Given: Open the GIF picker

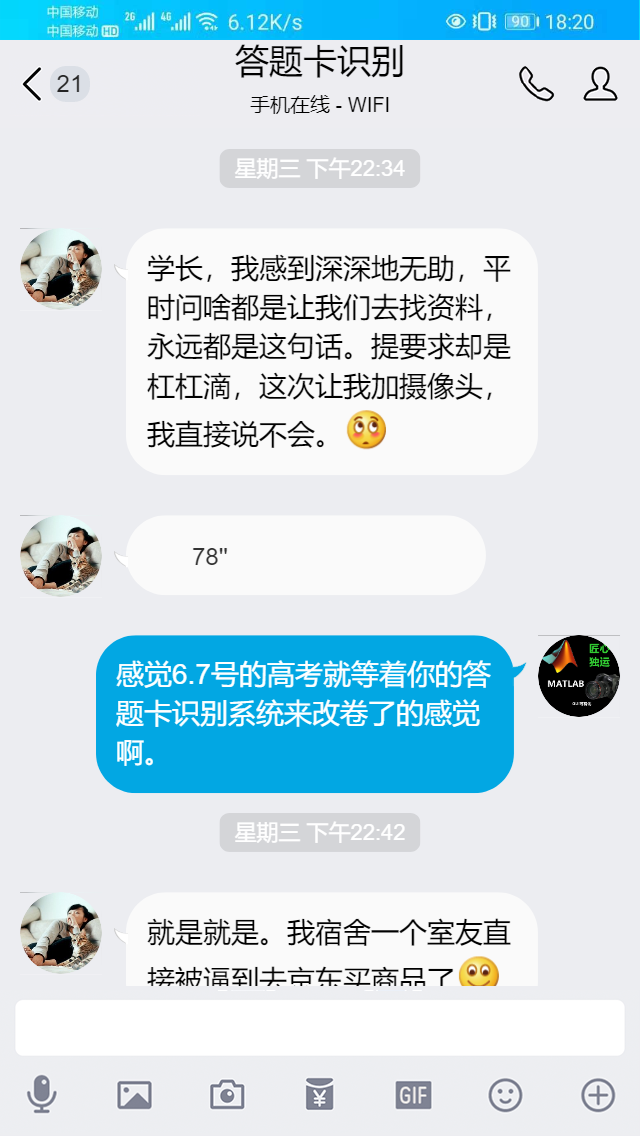Looking at the screenshot, I should pos(413,1095).
